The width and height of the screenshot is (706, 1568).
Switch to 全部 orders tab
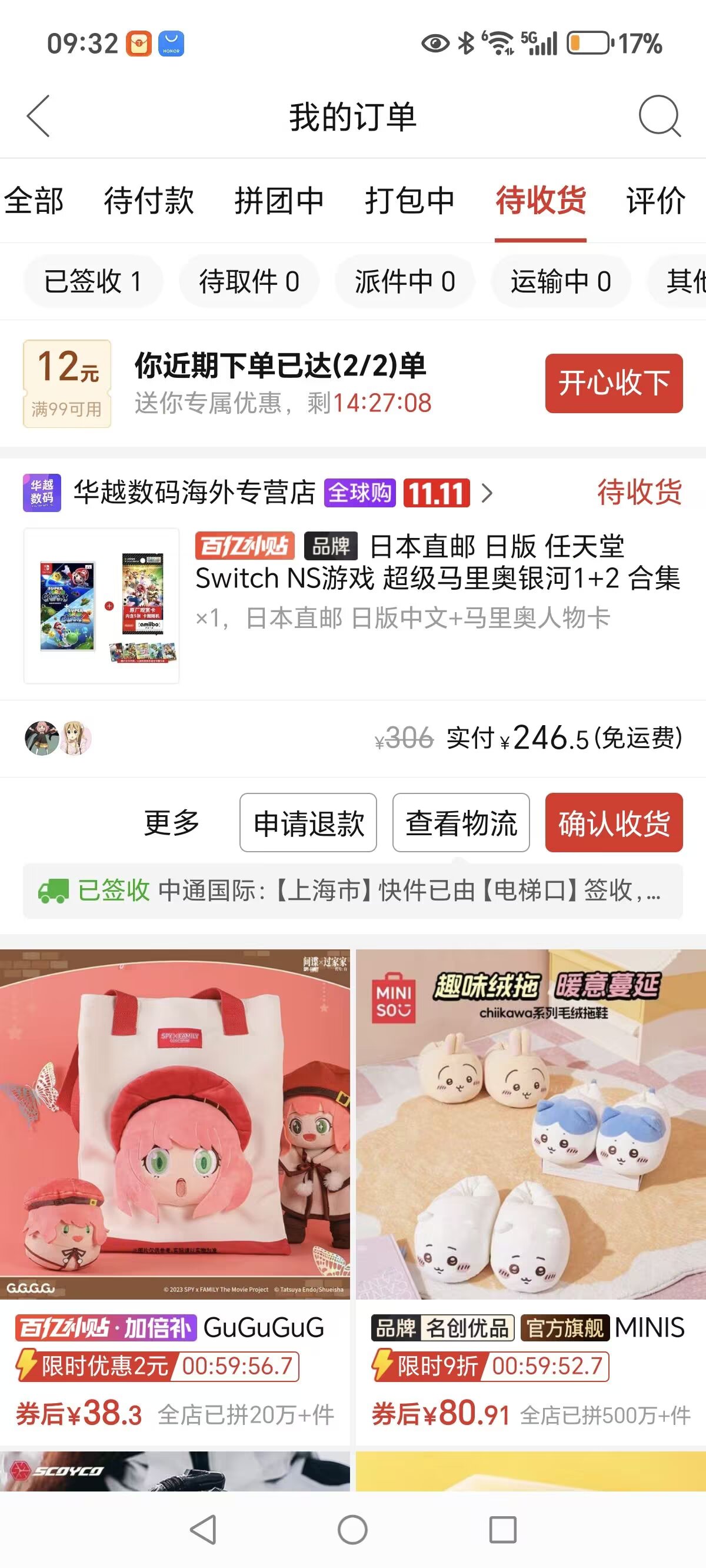(34, 201)
